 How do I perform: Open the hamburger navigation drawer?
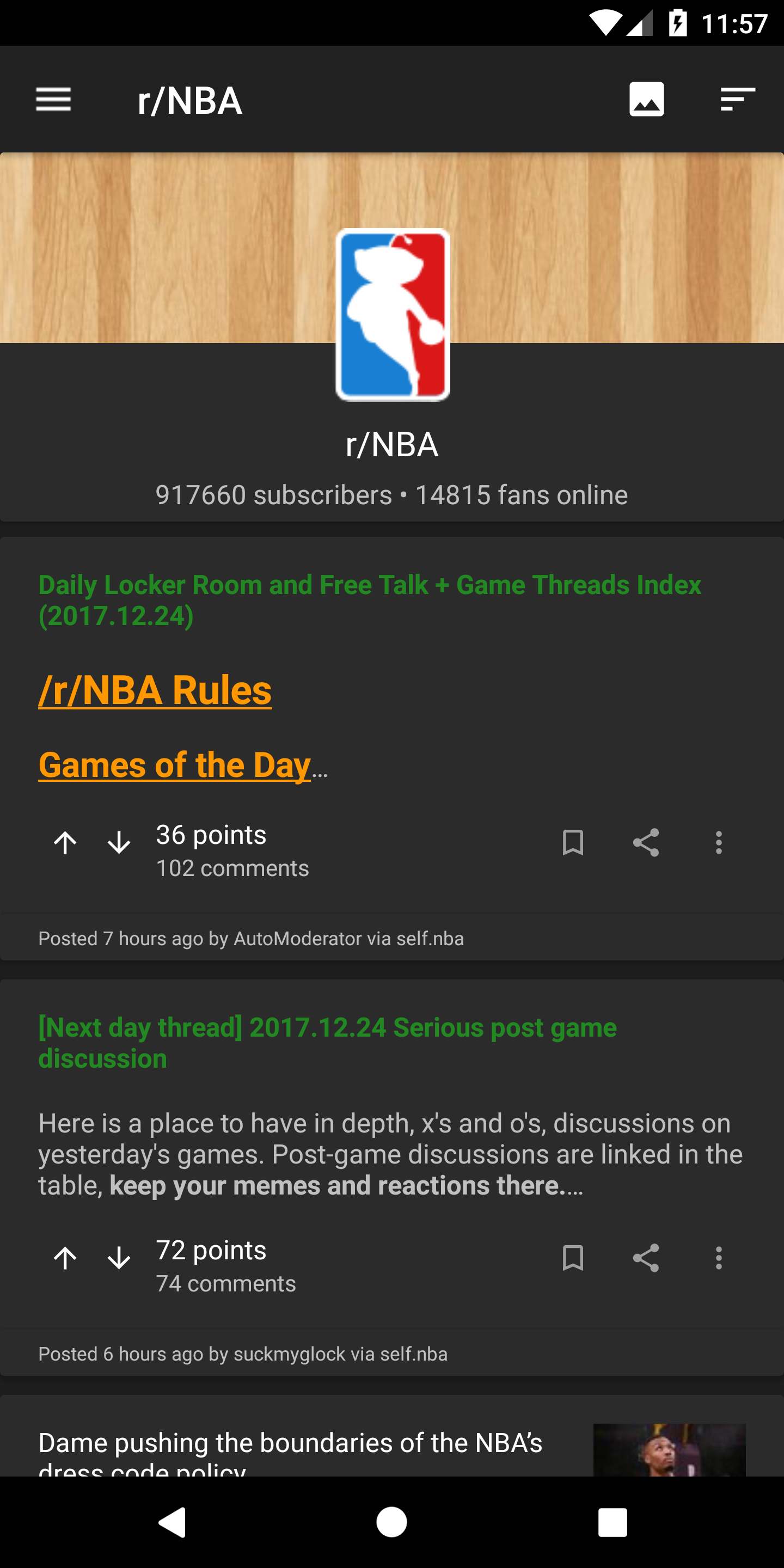tap(53, 99)
